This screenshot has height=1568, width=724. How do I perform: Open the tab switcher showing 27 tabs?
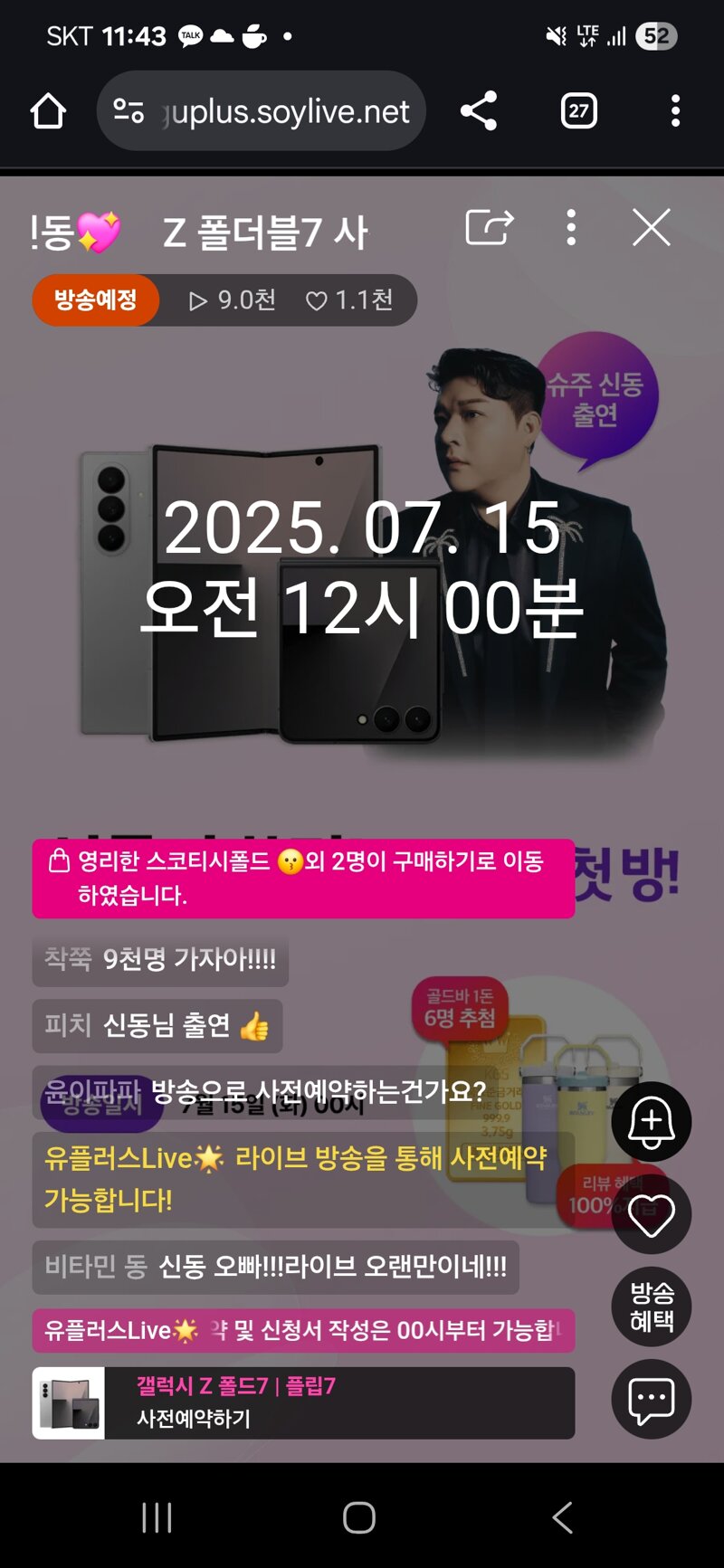578,111
